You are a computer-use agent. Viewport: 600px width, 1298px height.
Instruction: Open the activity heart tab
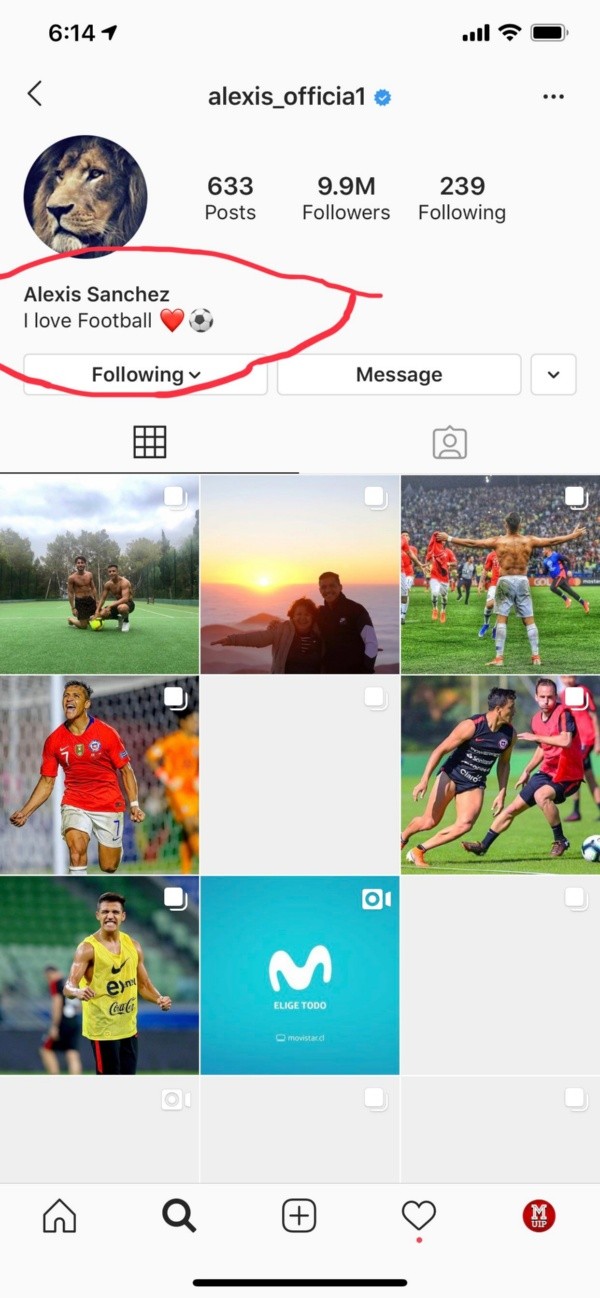(418, 1216)
